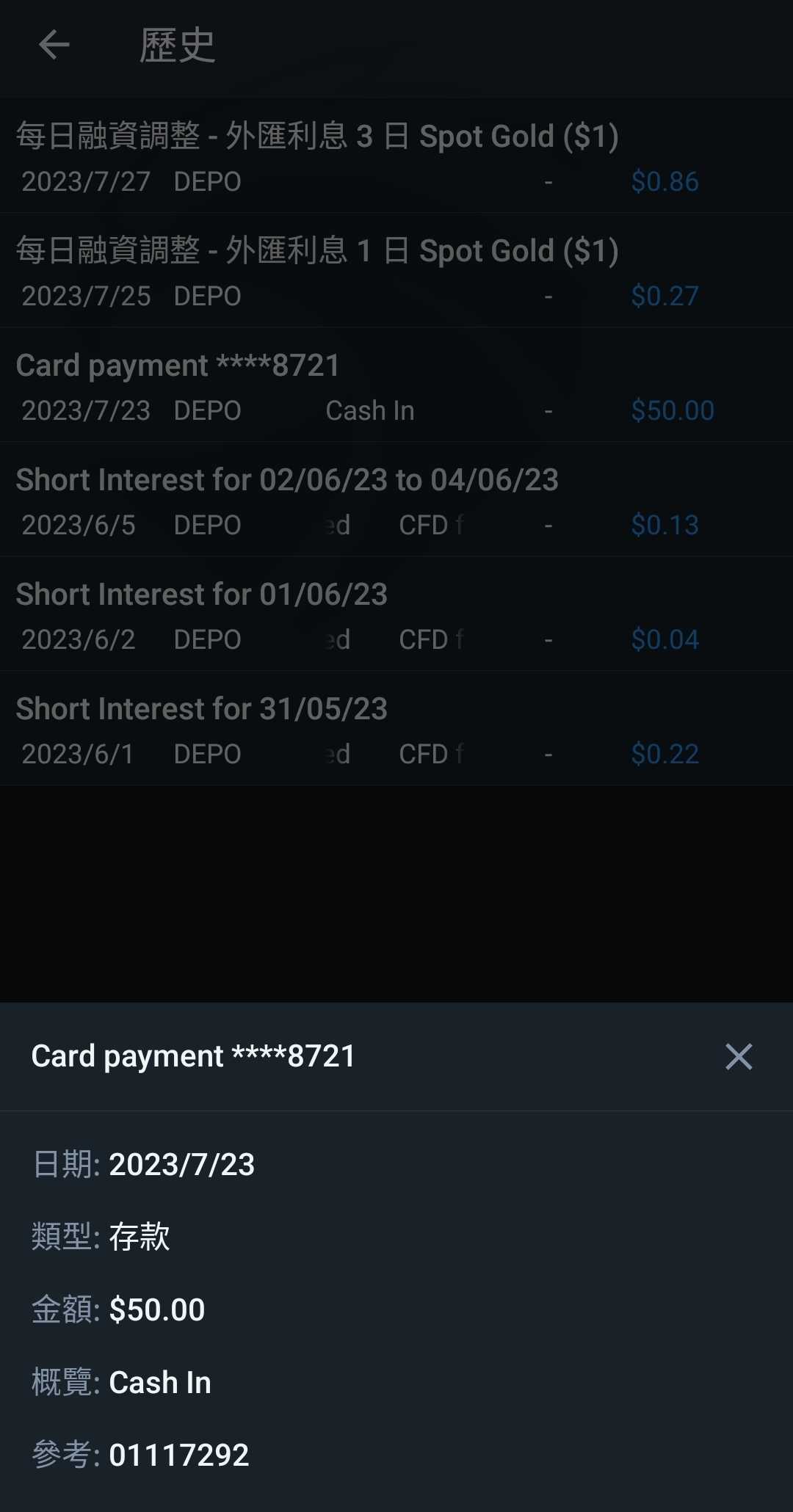Open the 2023/7/25 Spot Gold 1 日 entry
The image size is (793, 1512).
[396, 272]
